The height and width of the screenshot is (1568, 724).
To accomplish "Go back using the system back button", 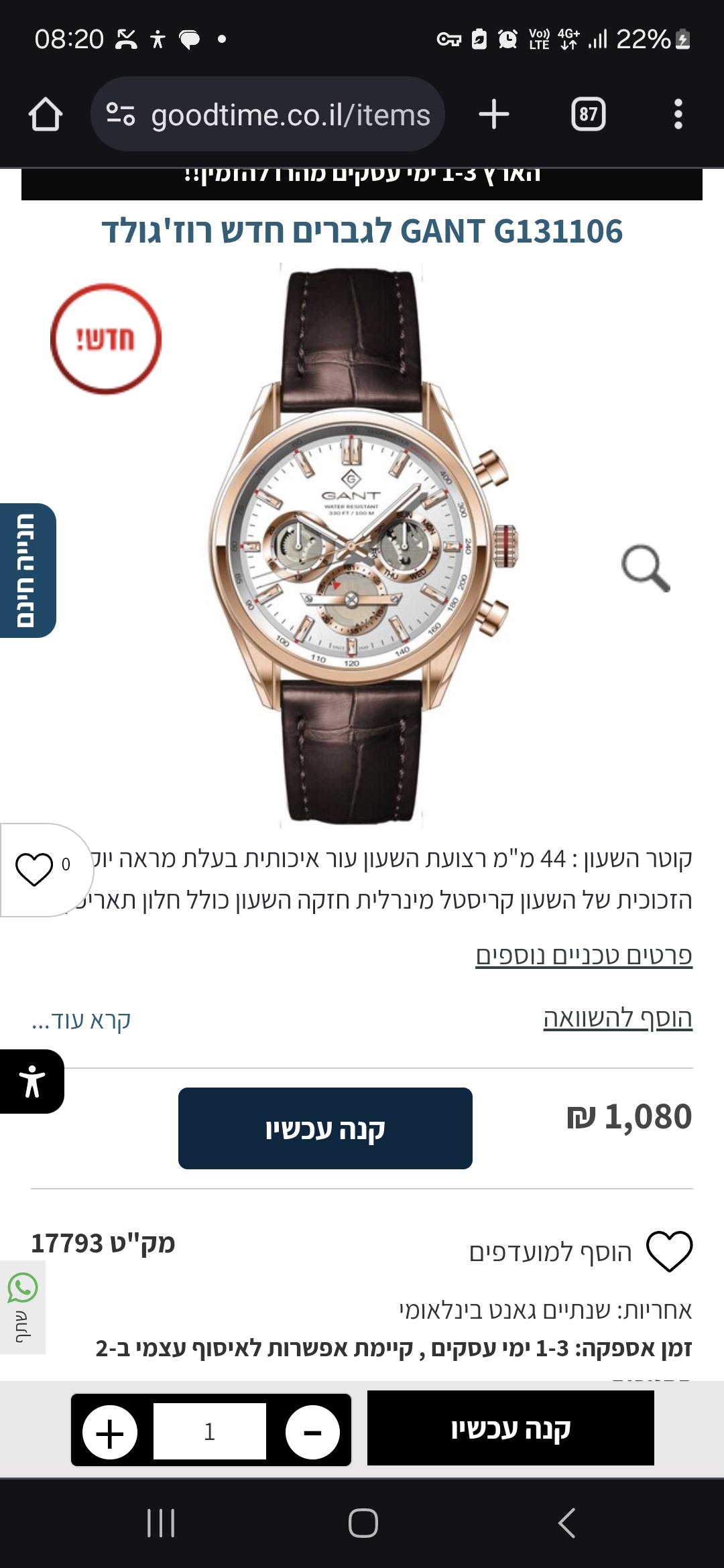I will click(566, 1523).
